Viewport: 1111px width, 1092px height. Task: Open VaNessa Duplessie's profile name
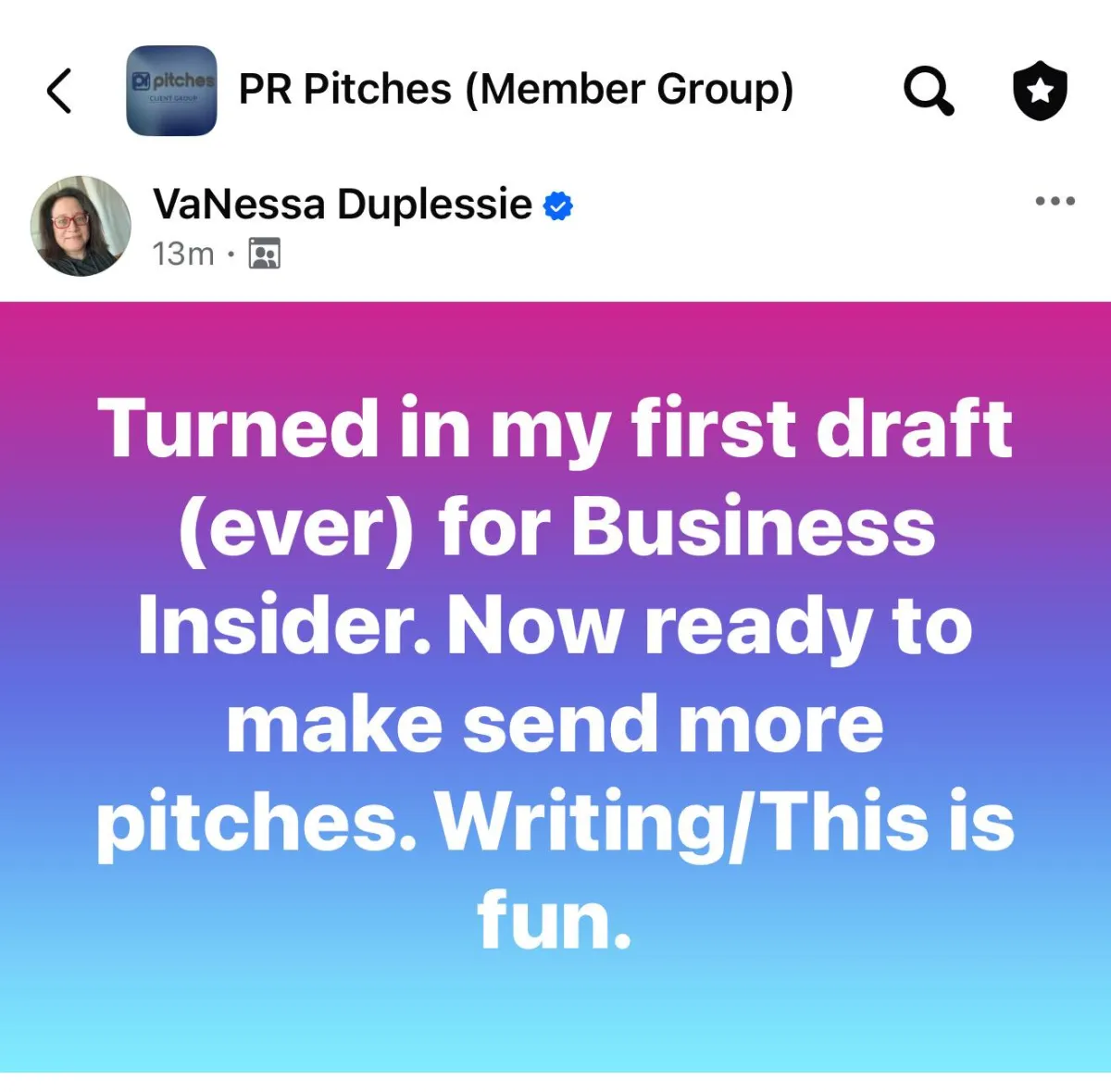[x=342, y=205]
